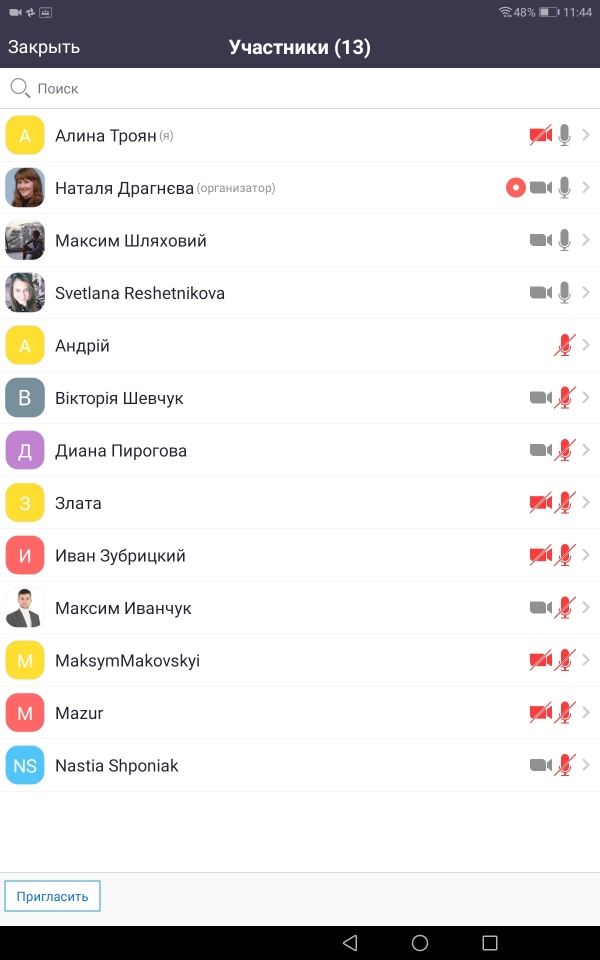This screenshot has height=960, width=600.
Task: Tap the system back button
Action: tap(349, 942)
